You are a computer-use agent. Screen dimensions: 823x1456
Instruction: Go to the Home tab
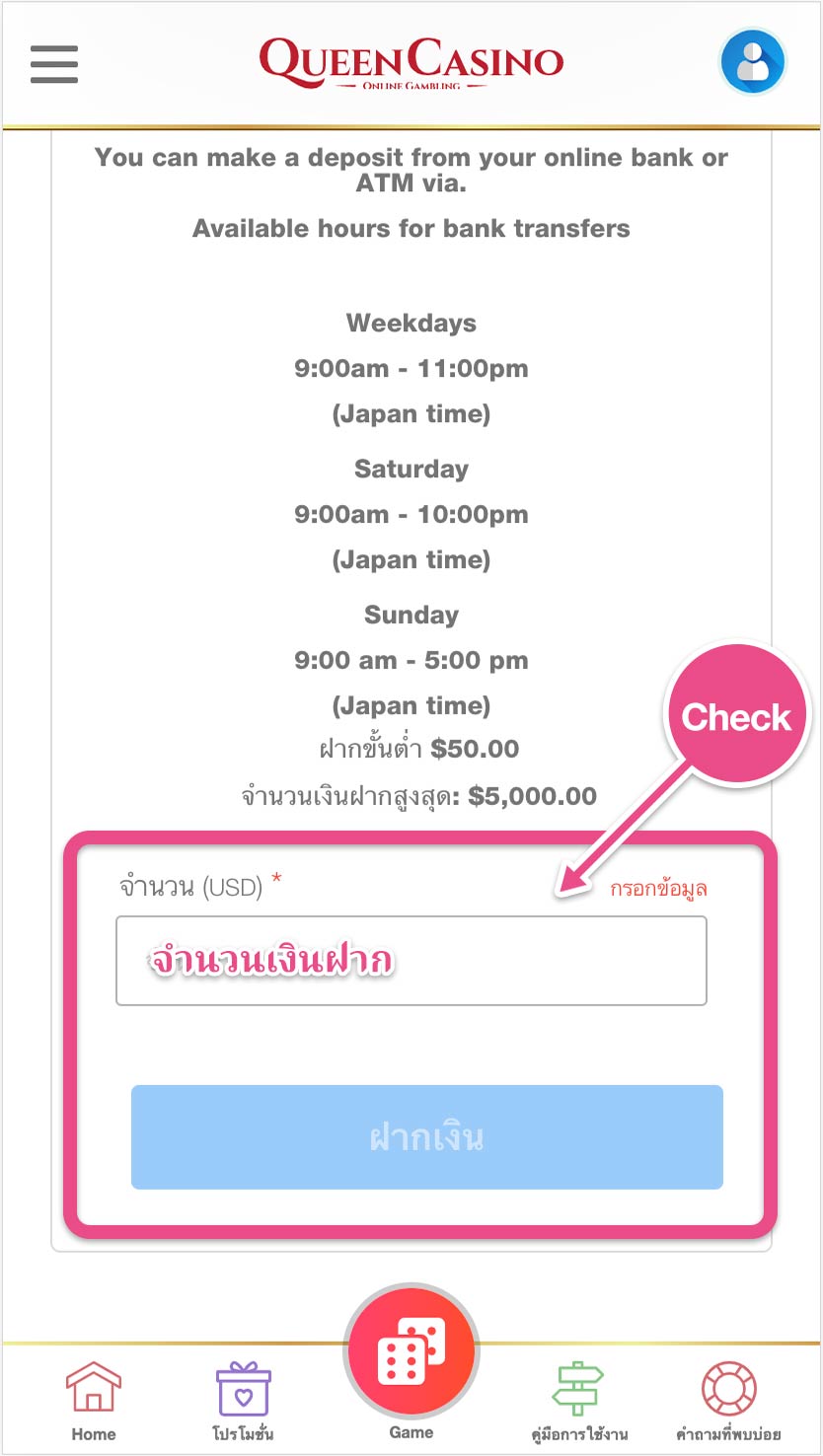94,1399
